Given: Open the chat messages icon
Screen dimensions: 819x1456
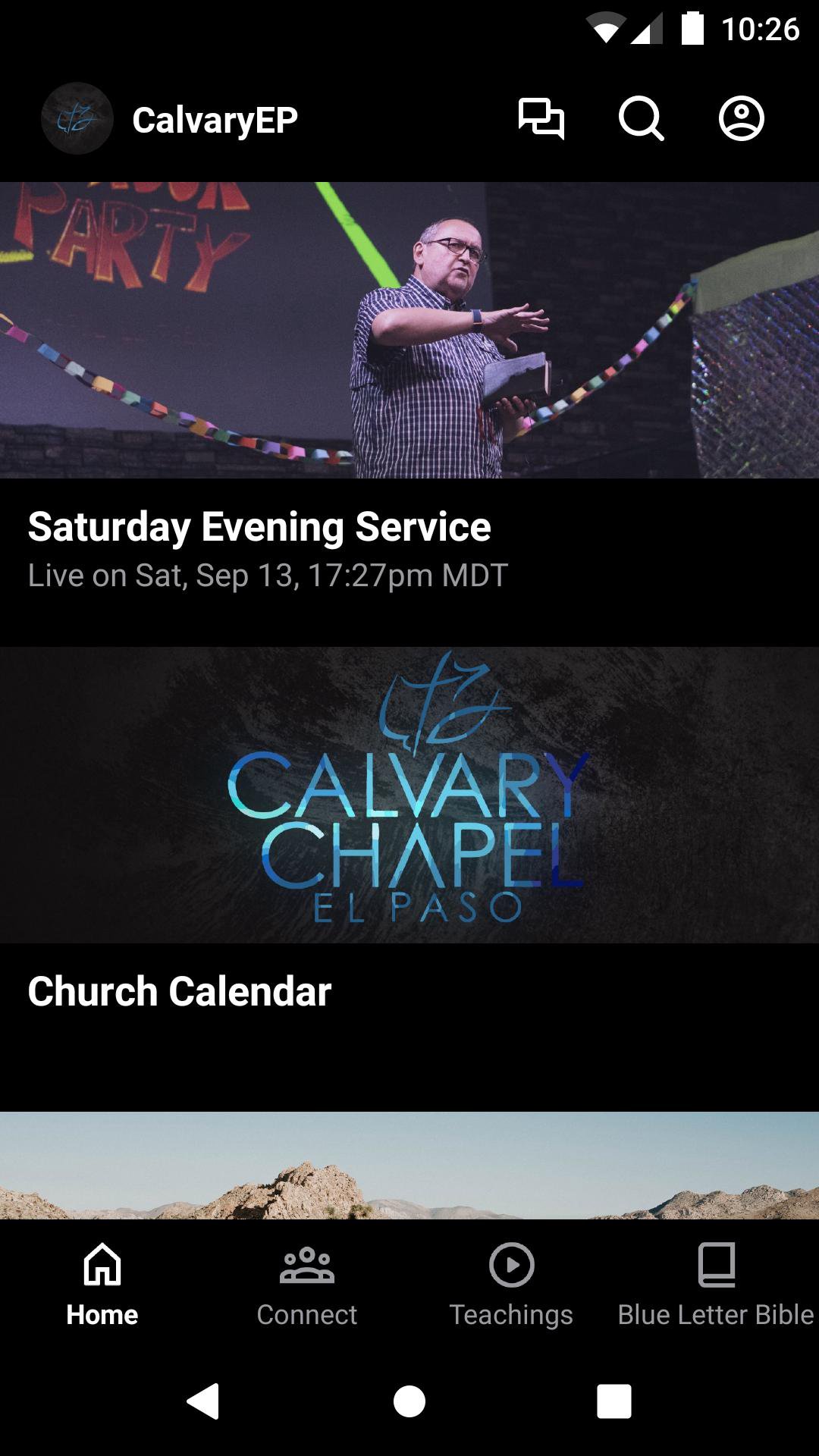Looking at the screenshot, I should [541, 119].
